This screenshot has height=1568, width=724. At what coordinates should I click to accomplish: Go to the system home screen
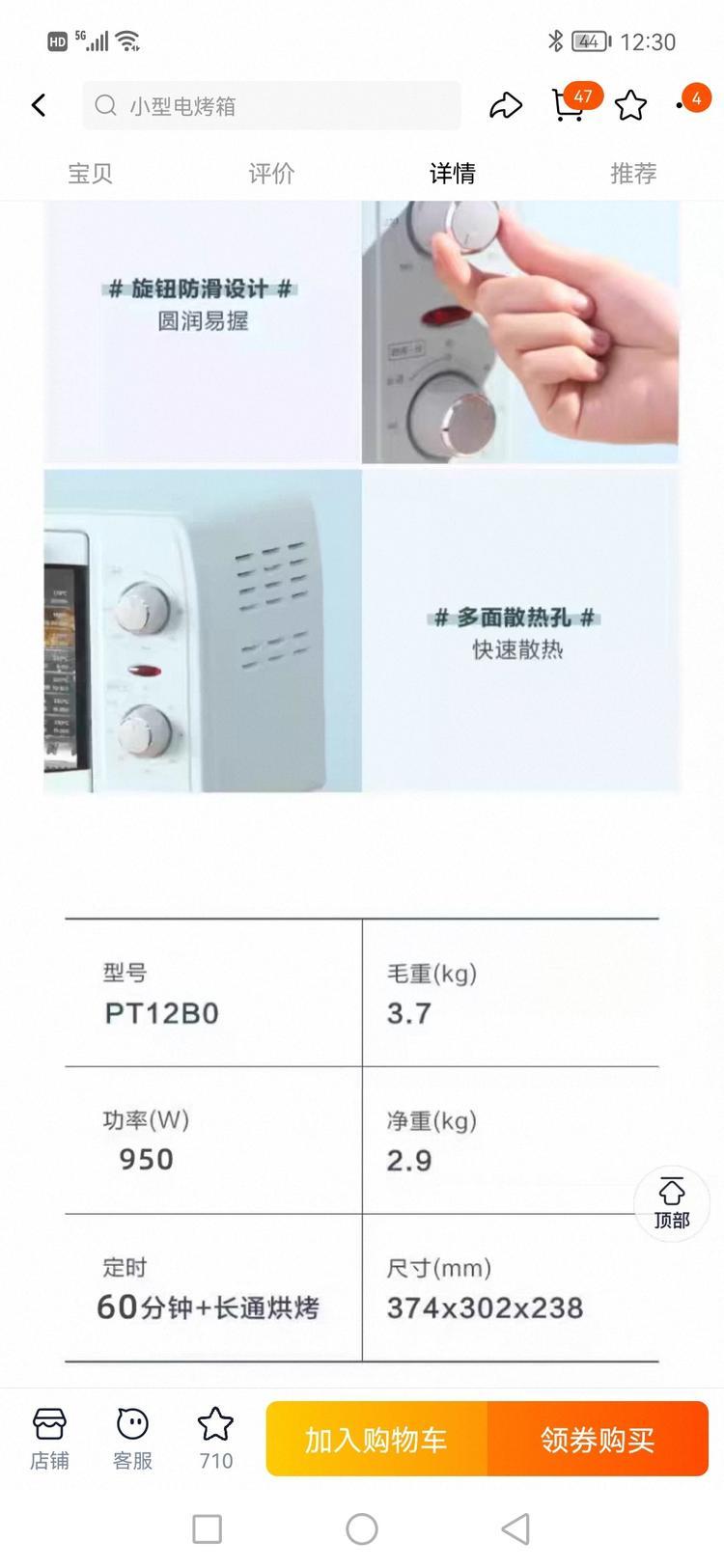(x=362, y=1528)
